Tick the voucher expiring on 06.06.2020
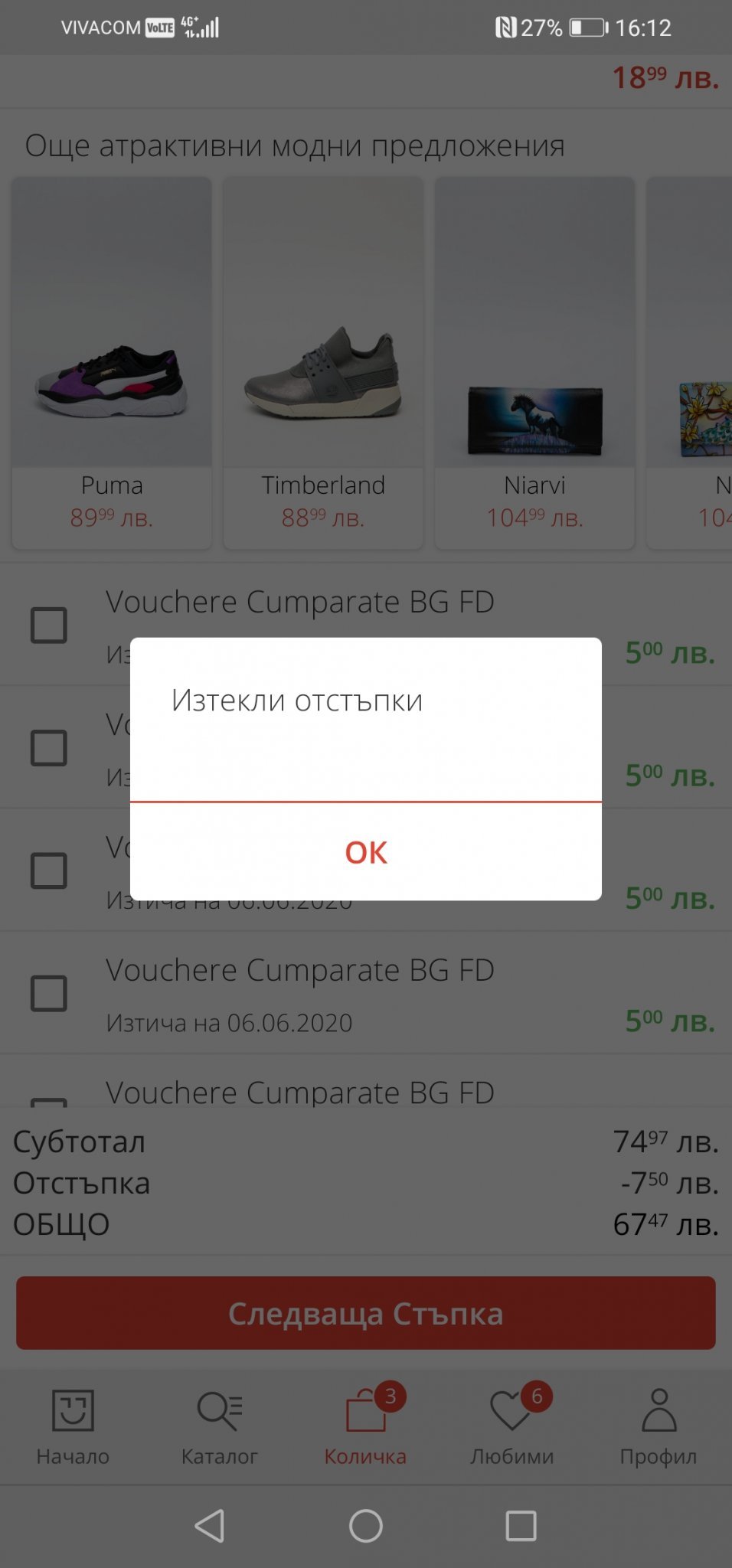The image size is (732, 1568). [49, 994]
